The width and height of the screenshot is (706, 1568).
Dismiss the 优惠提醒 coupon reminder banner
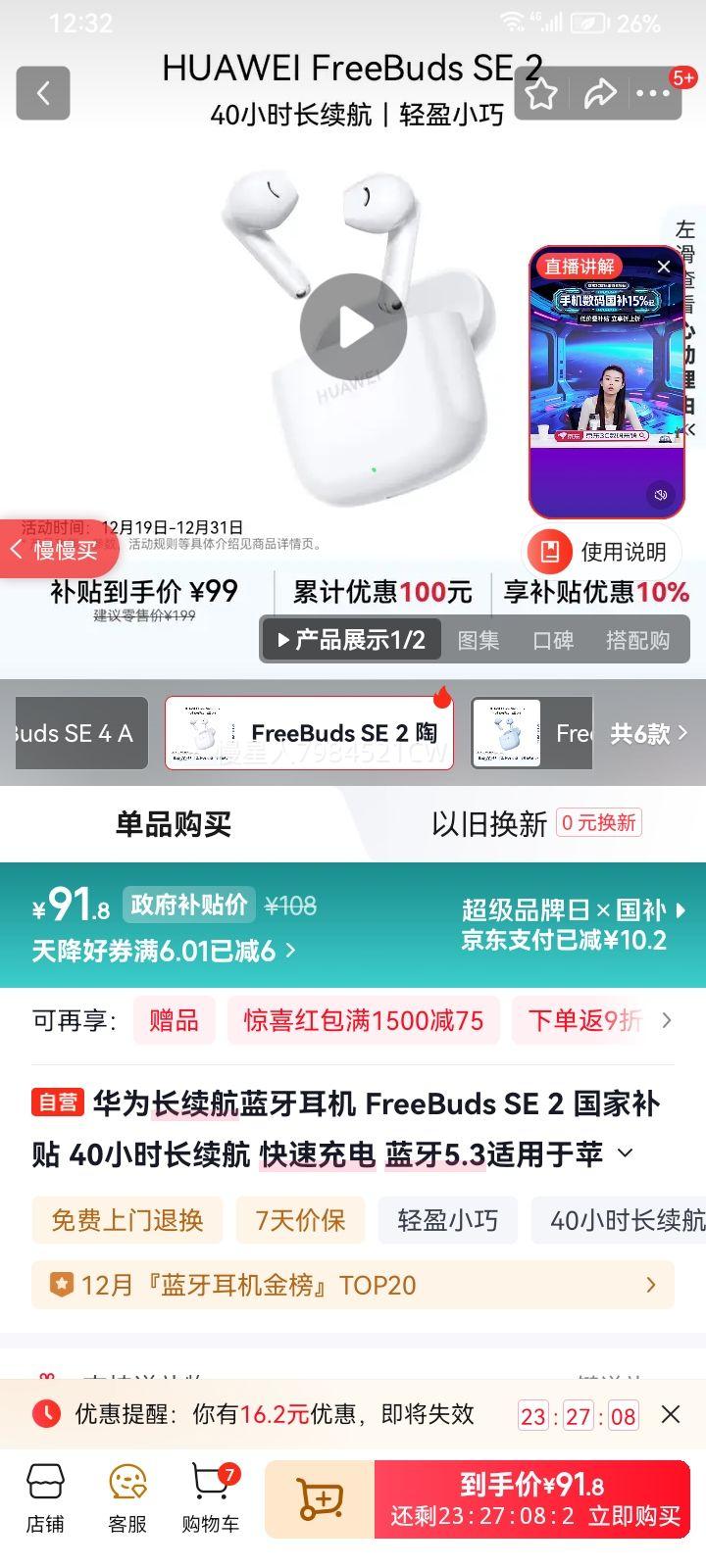(671, 1415)
